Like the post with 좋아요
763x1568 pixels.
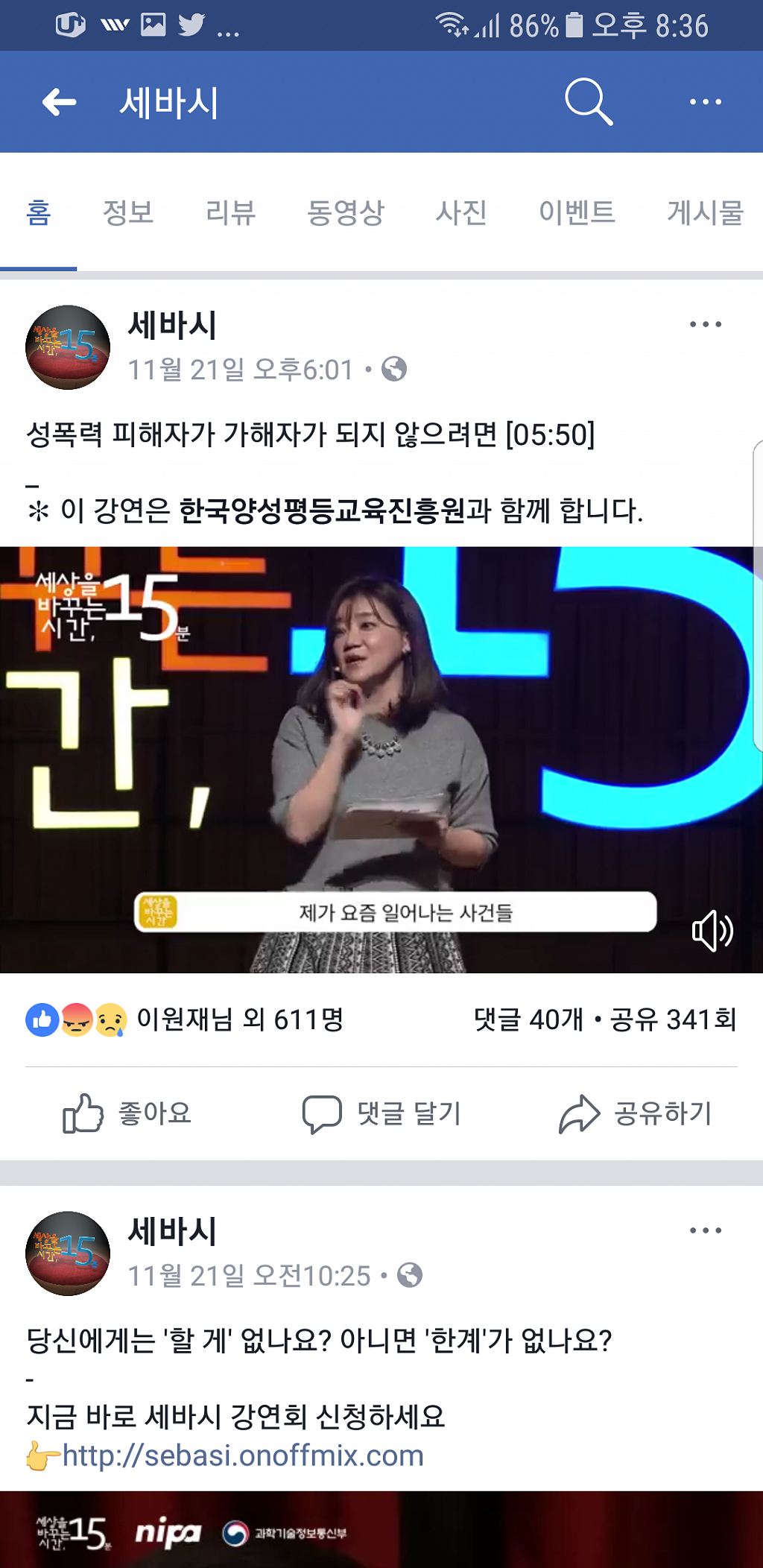127,1113
